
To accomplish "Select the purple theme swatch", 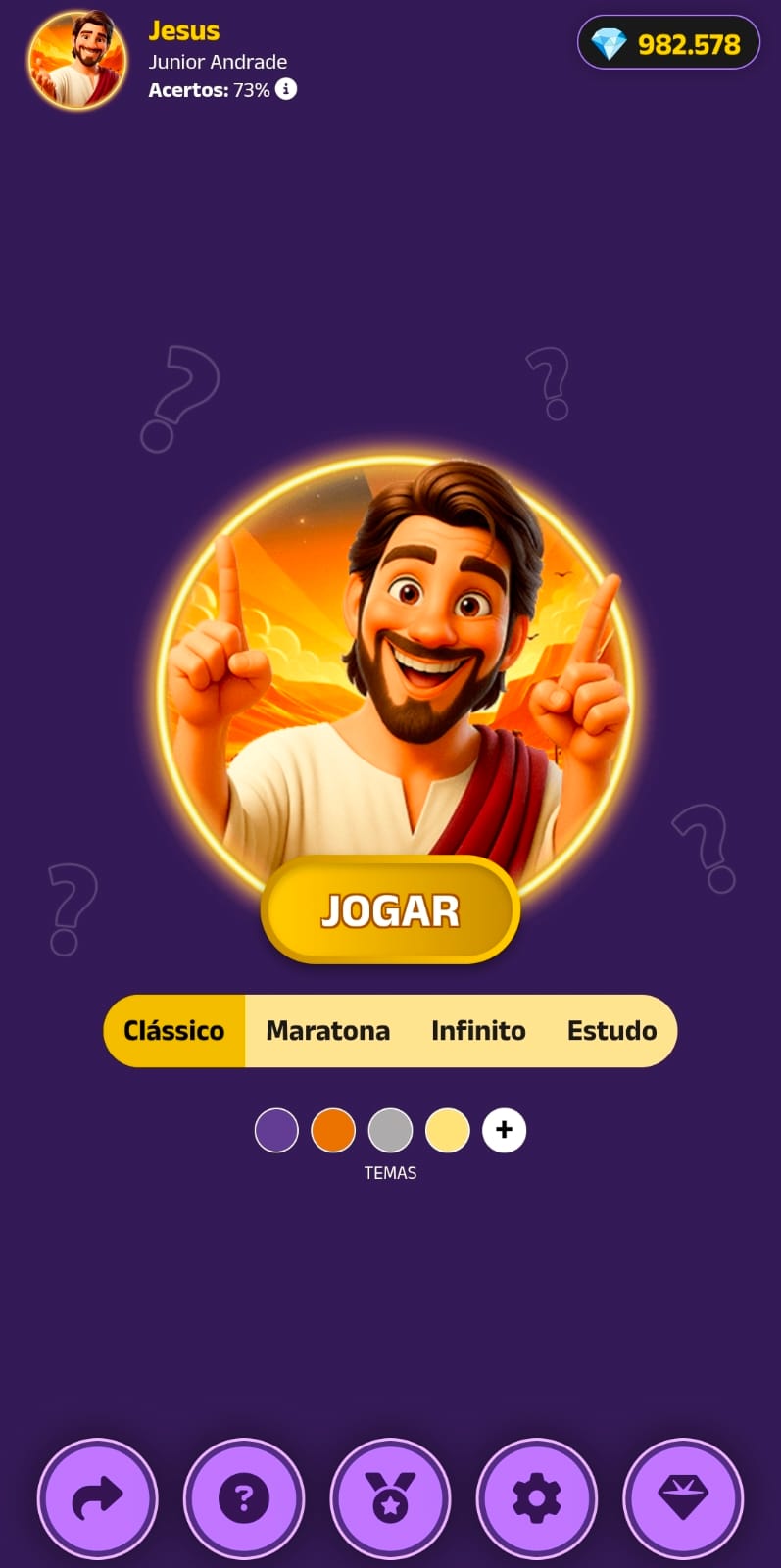I will point(276,1130).
